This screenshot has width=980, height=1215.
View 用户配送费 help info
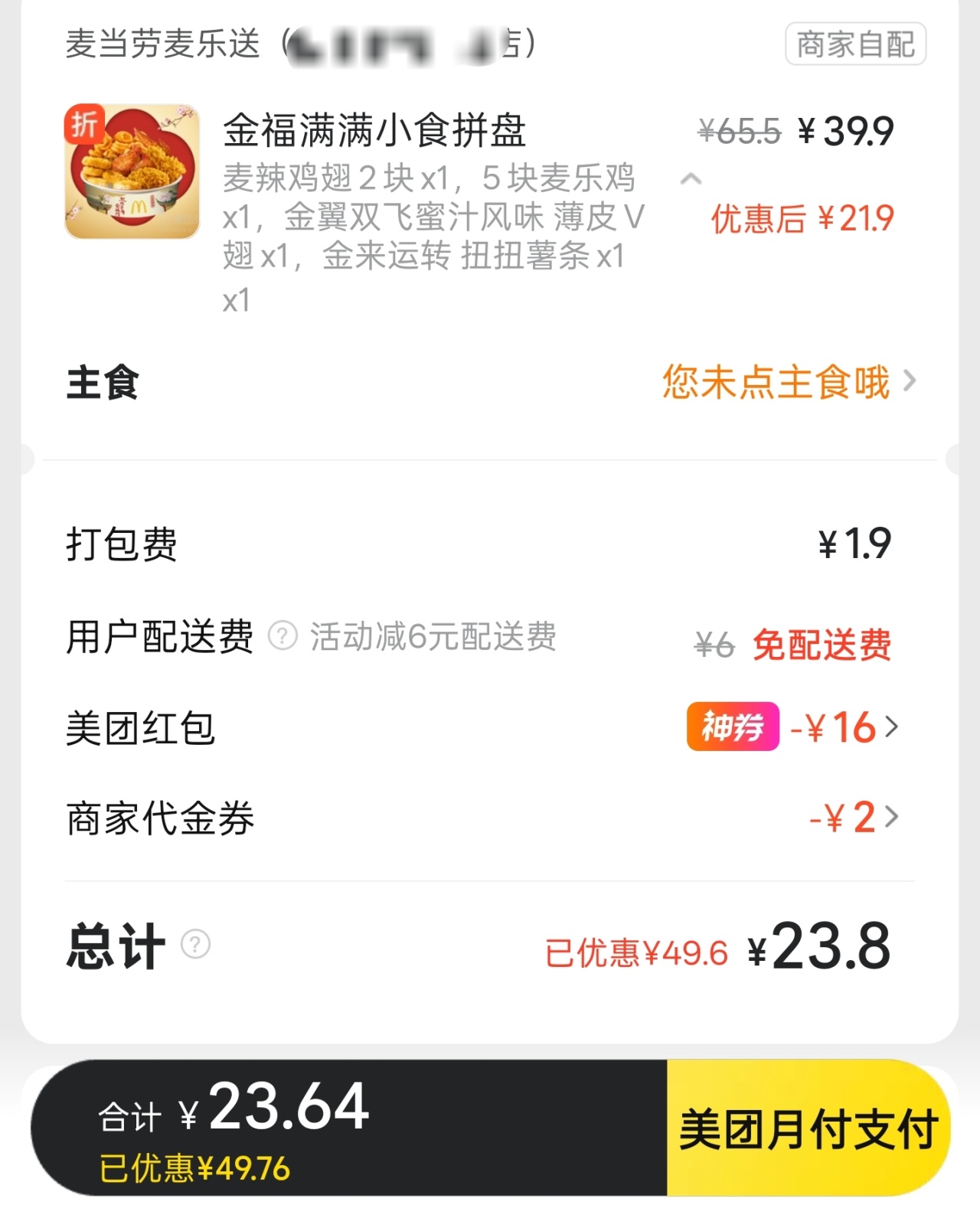283,636
